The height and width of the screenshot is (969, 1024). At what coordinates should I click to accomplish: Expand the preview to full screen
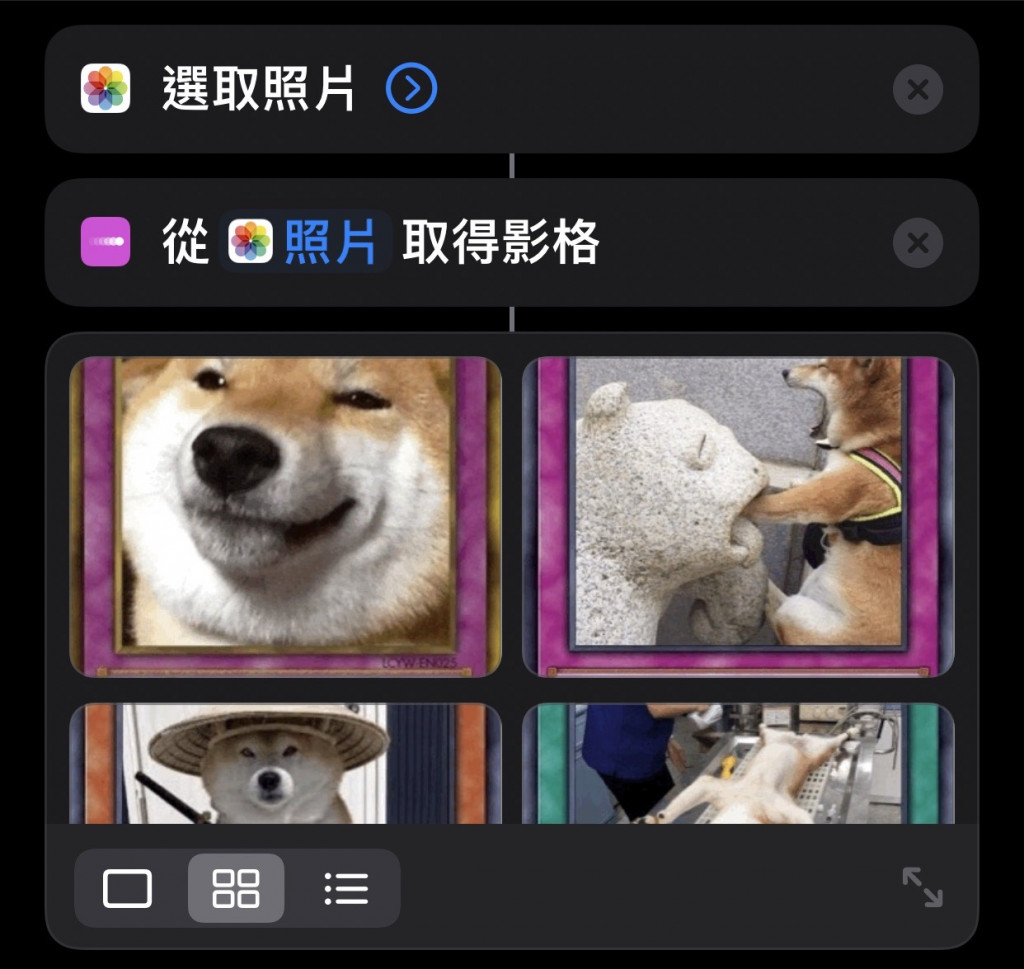point(922,887)
